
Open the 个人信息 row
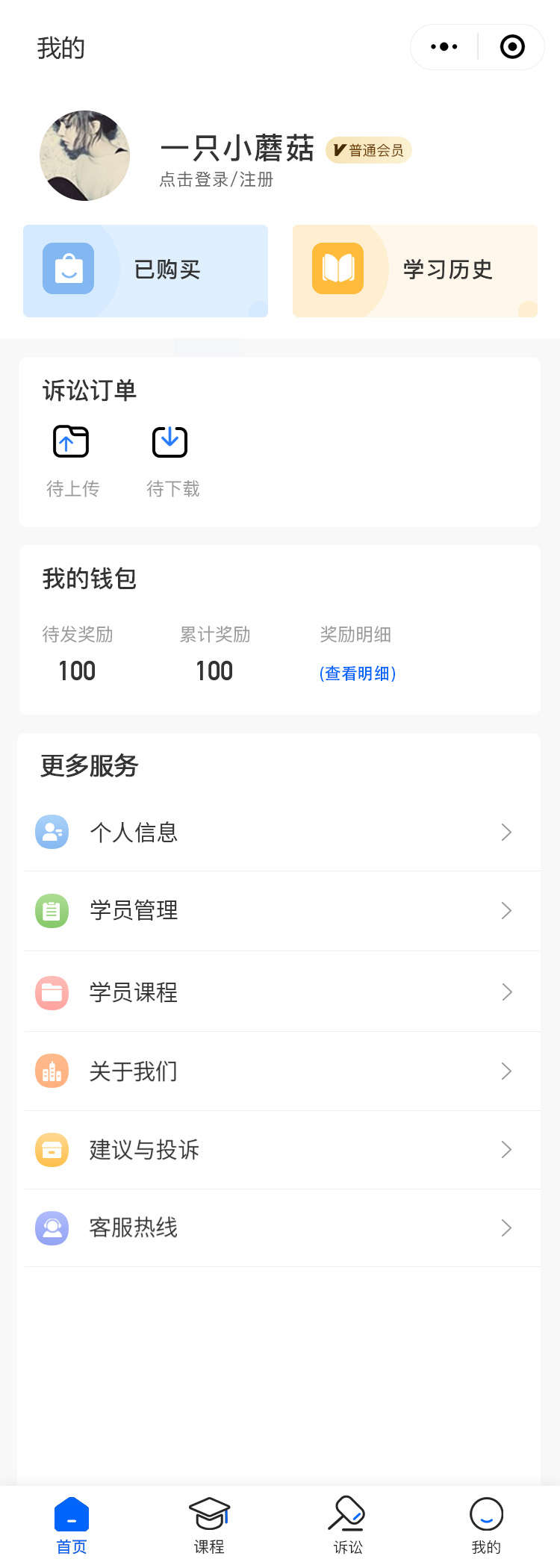280,833
